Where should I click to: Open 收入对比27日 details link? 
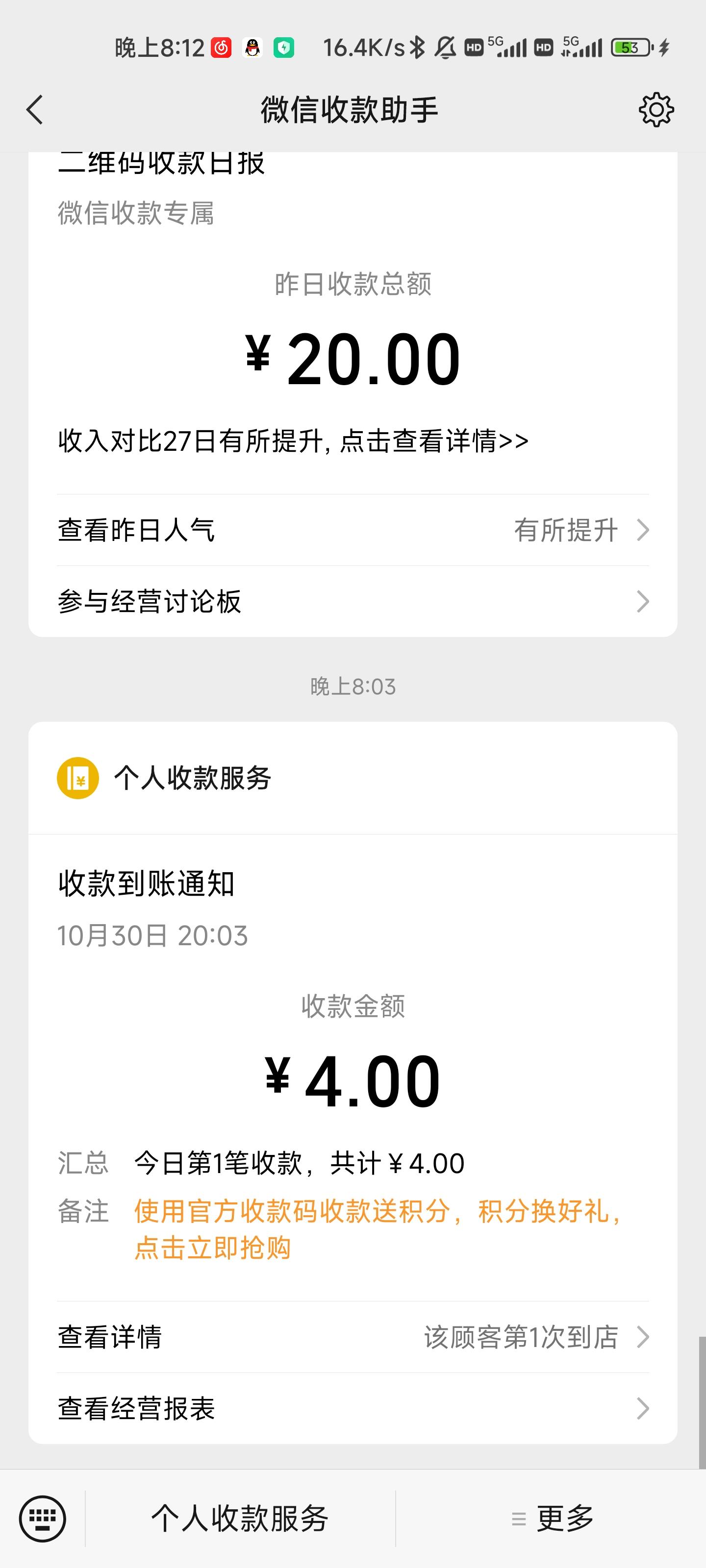coord(293,441)
